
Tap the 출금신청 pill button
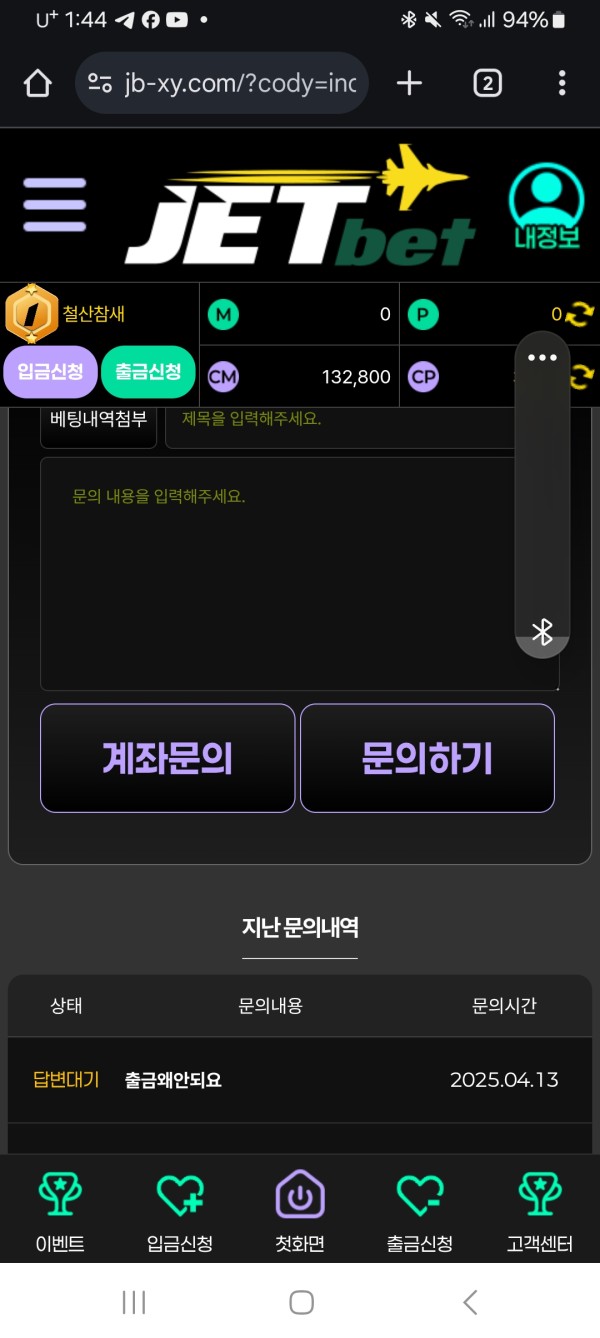148,372
